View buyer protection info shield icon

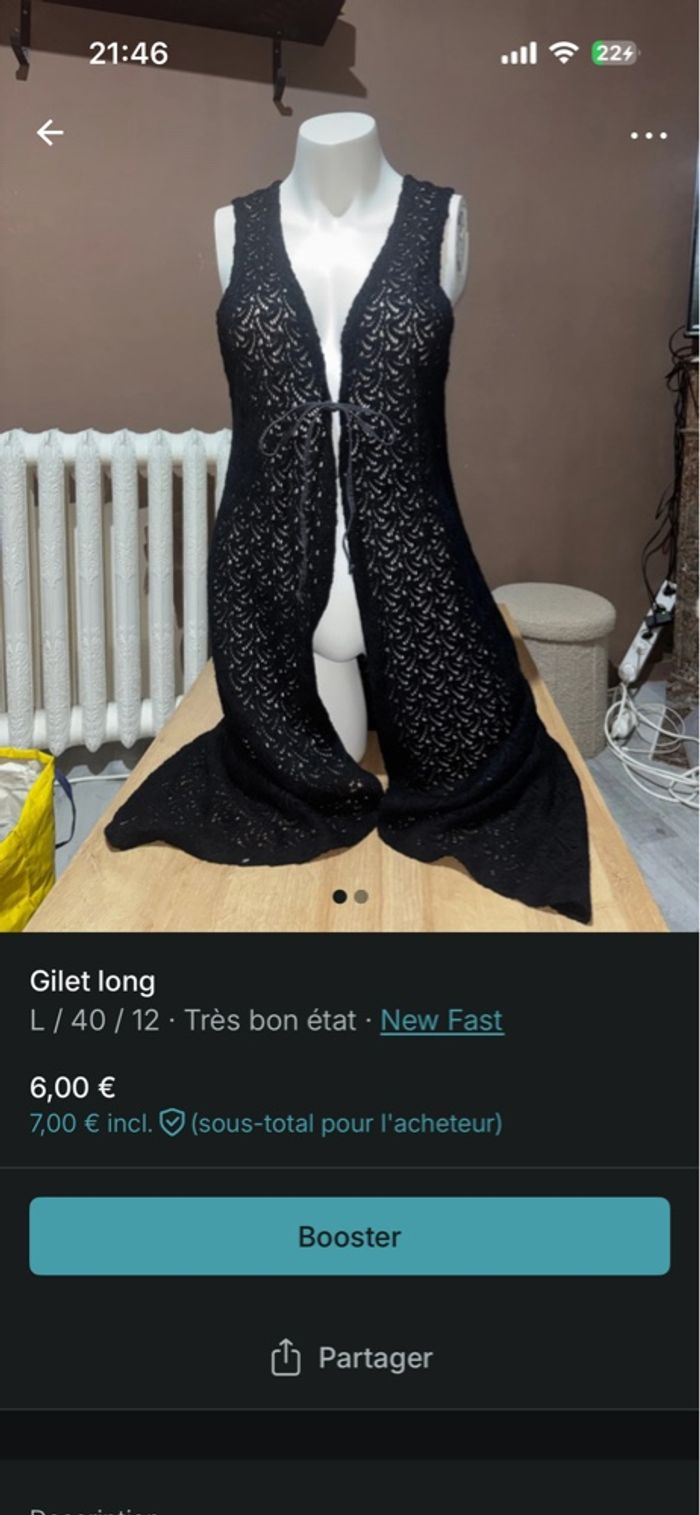coord(172,1123)
